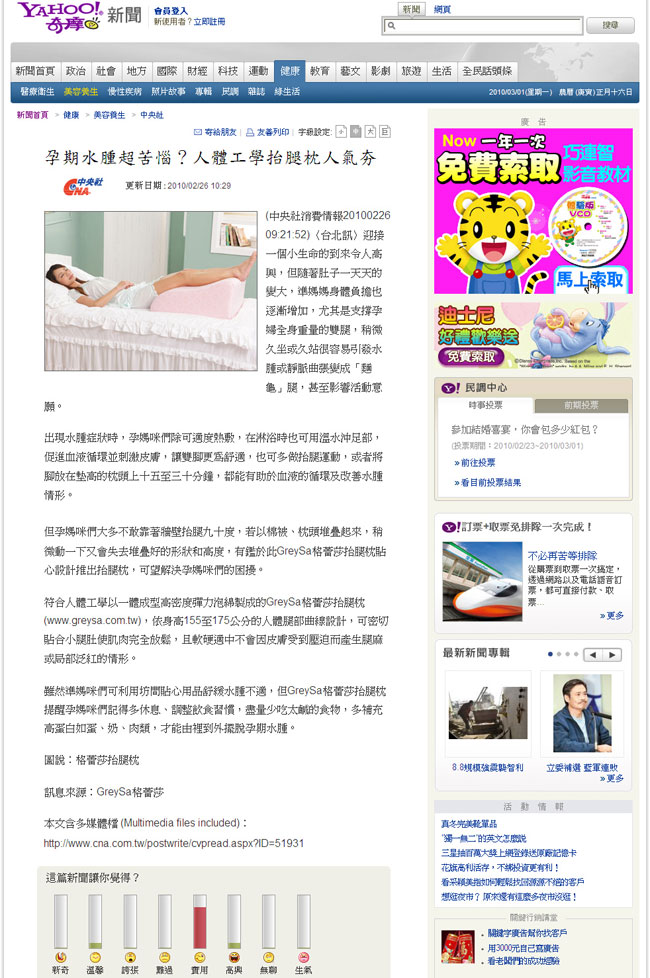Click the search input box at top

pos(480,25)
